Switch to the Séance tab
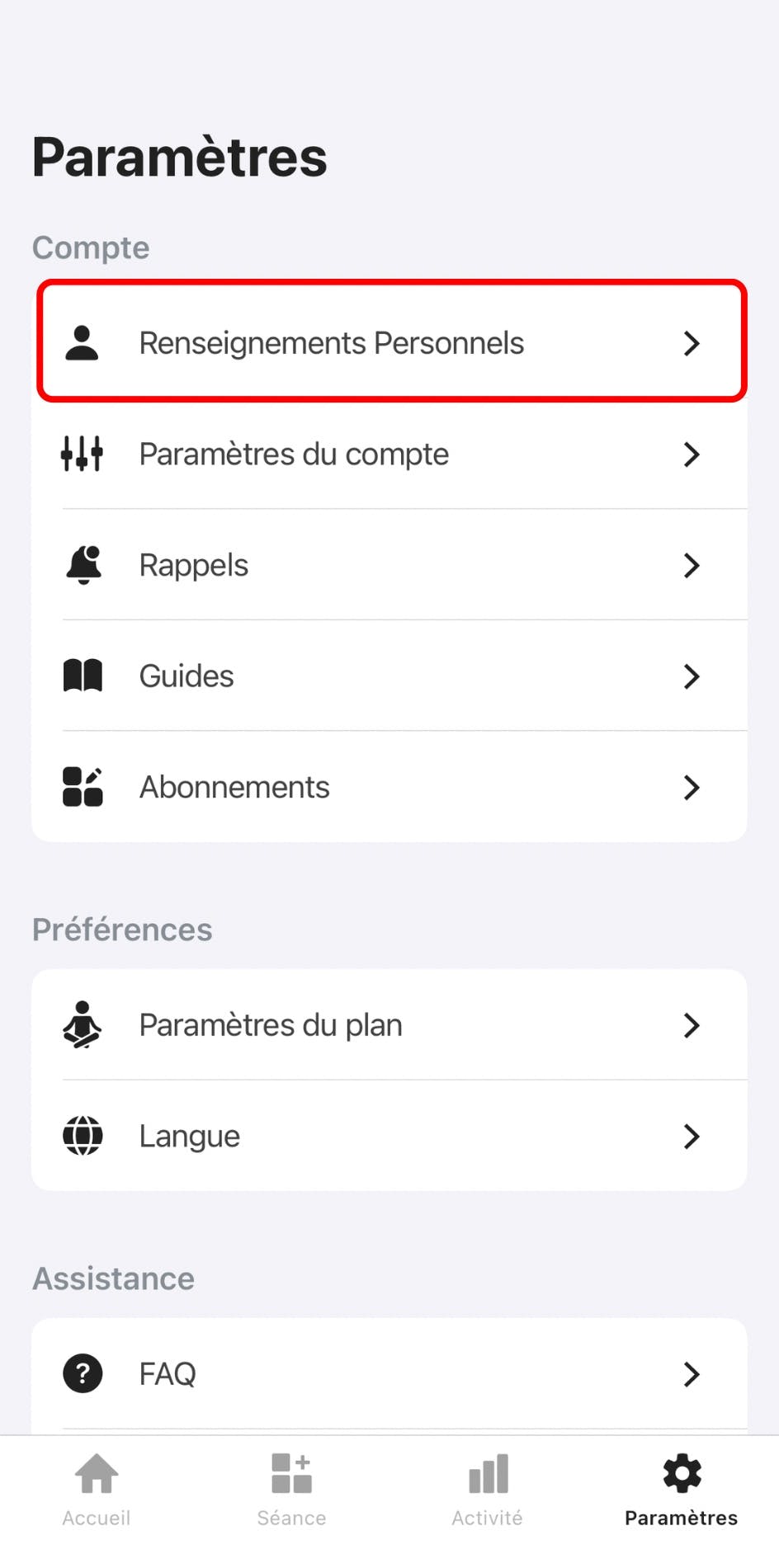Viewport: 779px width, 1568px height. (291, 1489)
